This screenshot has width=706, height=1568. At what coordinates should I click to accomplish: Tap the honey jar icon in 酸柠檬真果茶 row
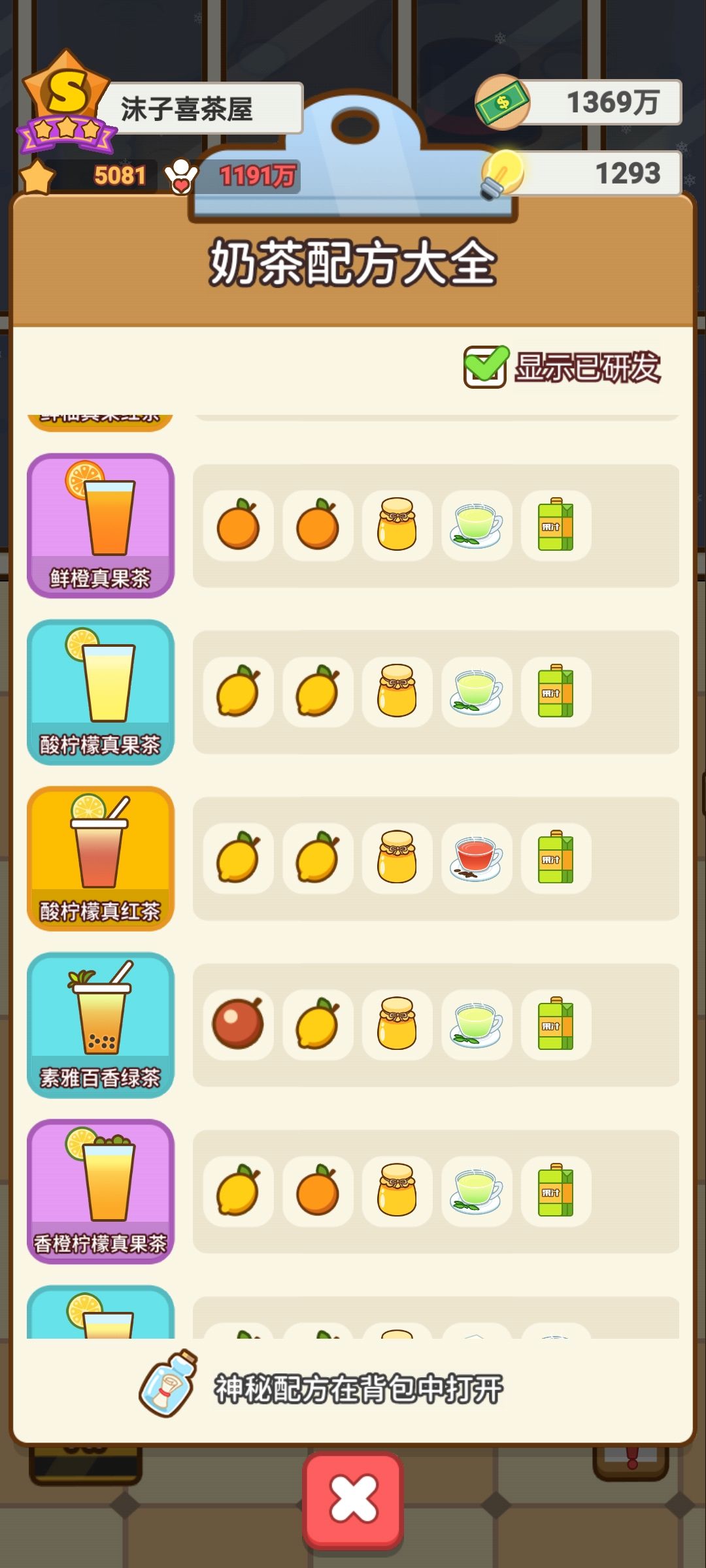coord(397,691)
